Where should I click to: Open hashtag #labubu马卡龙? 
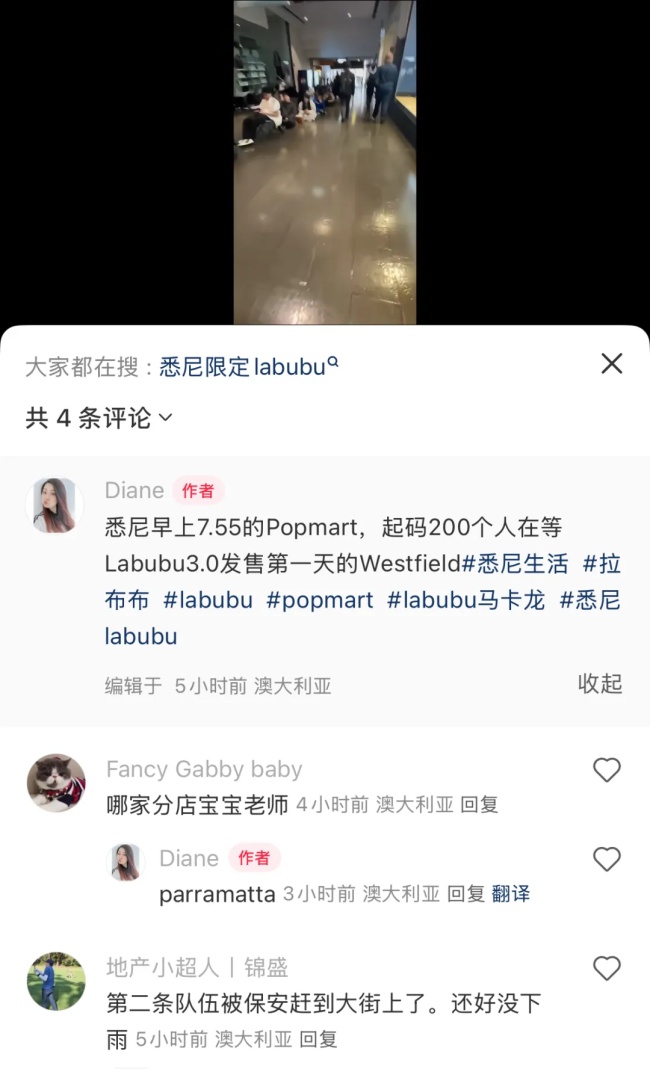click(x=466, y=600)
